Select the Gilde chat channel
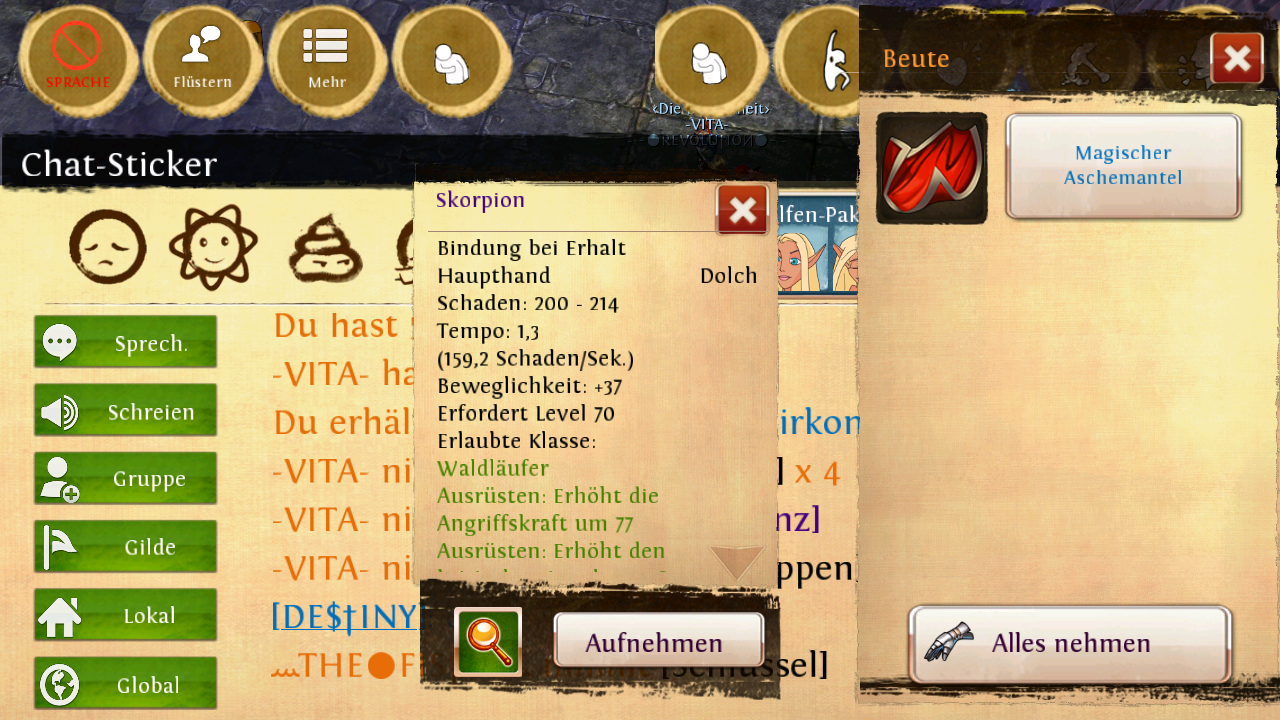1280x720 pixels. point(125,547)
